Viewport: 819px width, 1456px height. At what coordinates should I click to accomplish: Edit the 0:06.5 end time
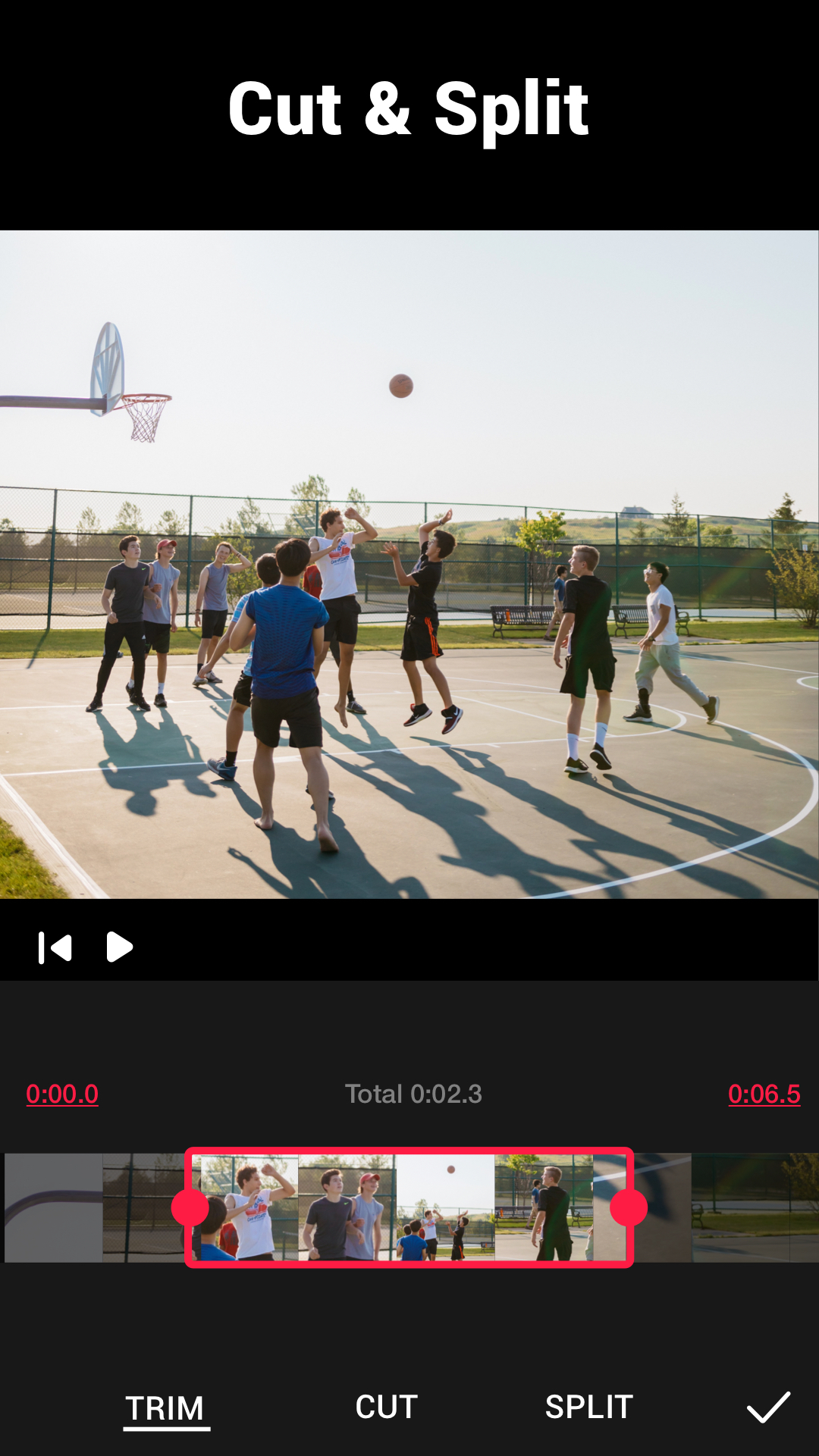764,1094
